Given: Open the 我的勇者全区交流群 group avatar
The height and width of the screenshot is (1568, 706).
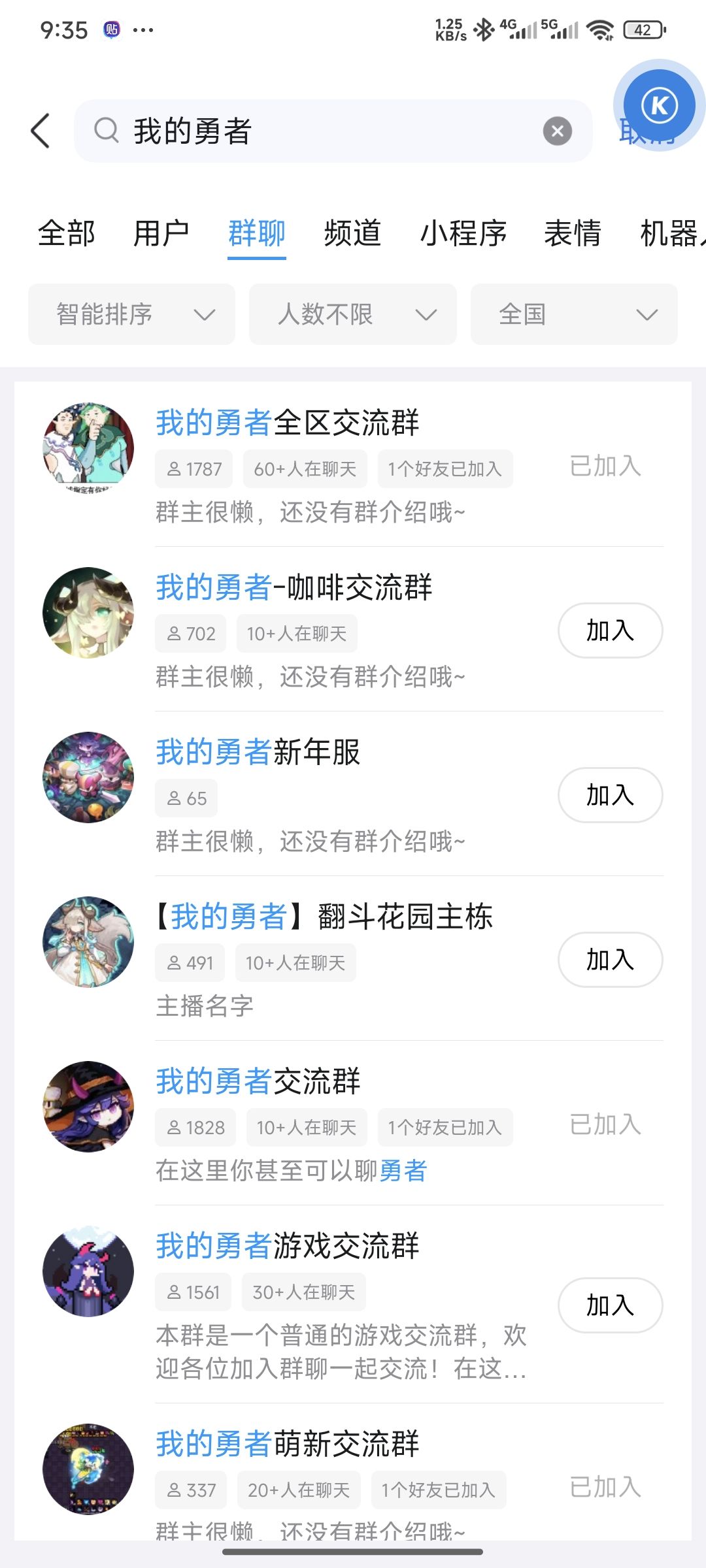Looking at the screenshot, I should point(88,446).
